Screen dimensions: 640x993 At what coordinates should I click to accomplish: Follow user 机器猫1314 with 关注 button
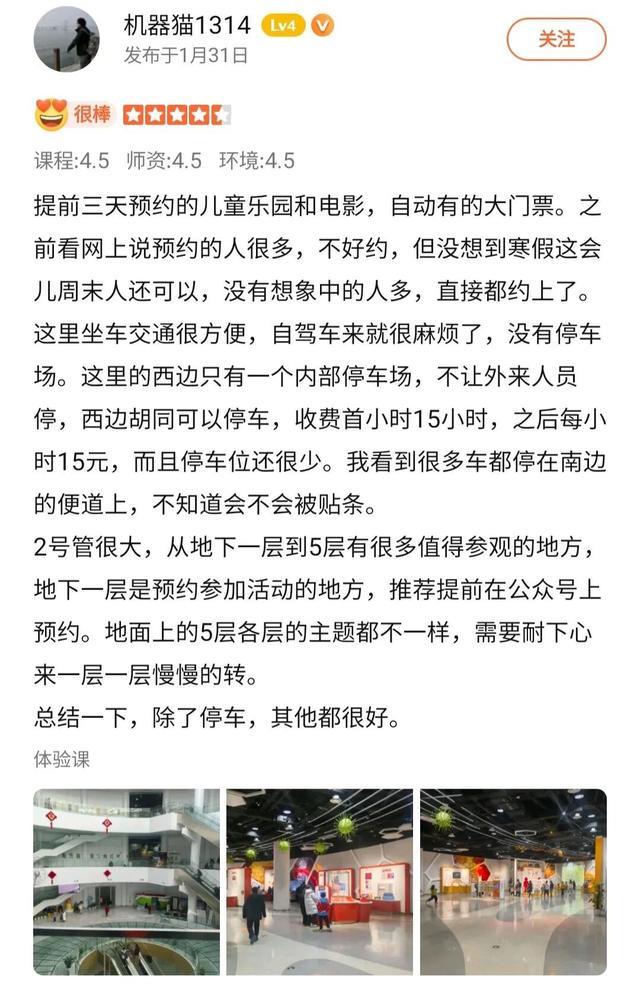coord(556,39)
